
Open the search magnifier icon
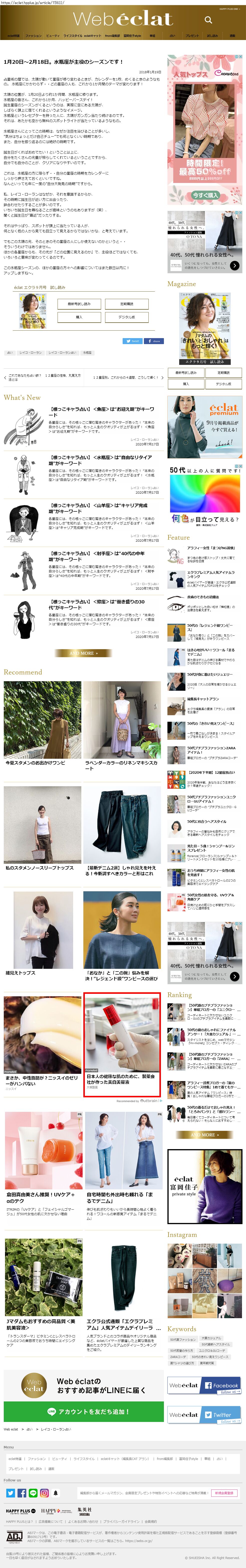[208, 20]
